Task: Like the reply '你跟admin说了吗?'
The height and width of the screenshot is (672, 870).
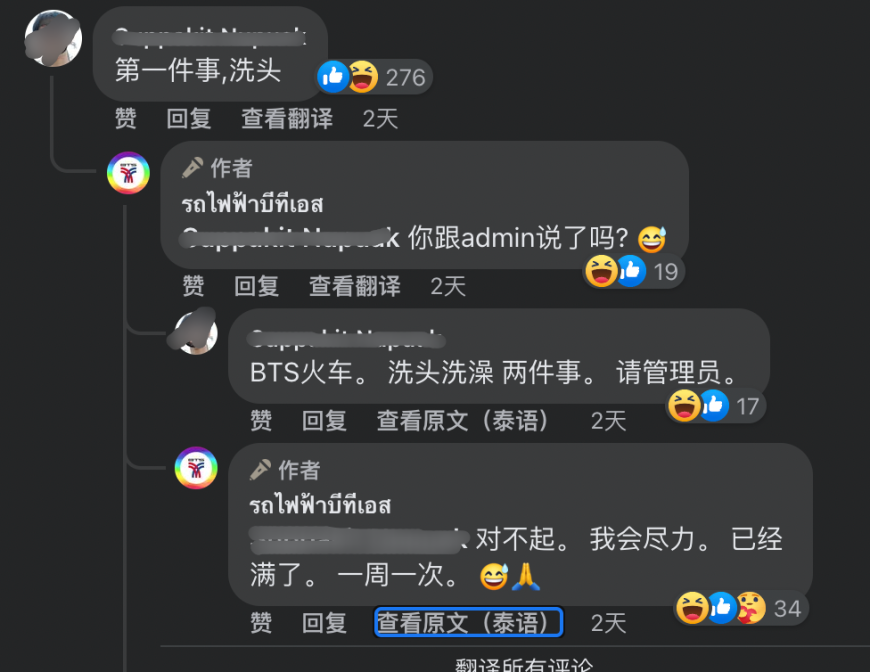Action: click(x=193, y=286)
